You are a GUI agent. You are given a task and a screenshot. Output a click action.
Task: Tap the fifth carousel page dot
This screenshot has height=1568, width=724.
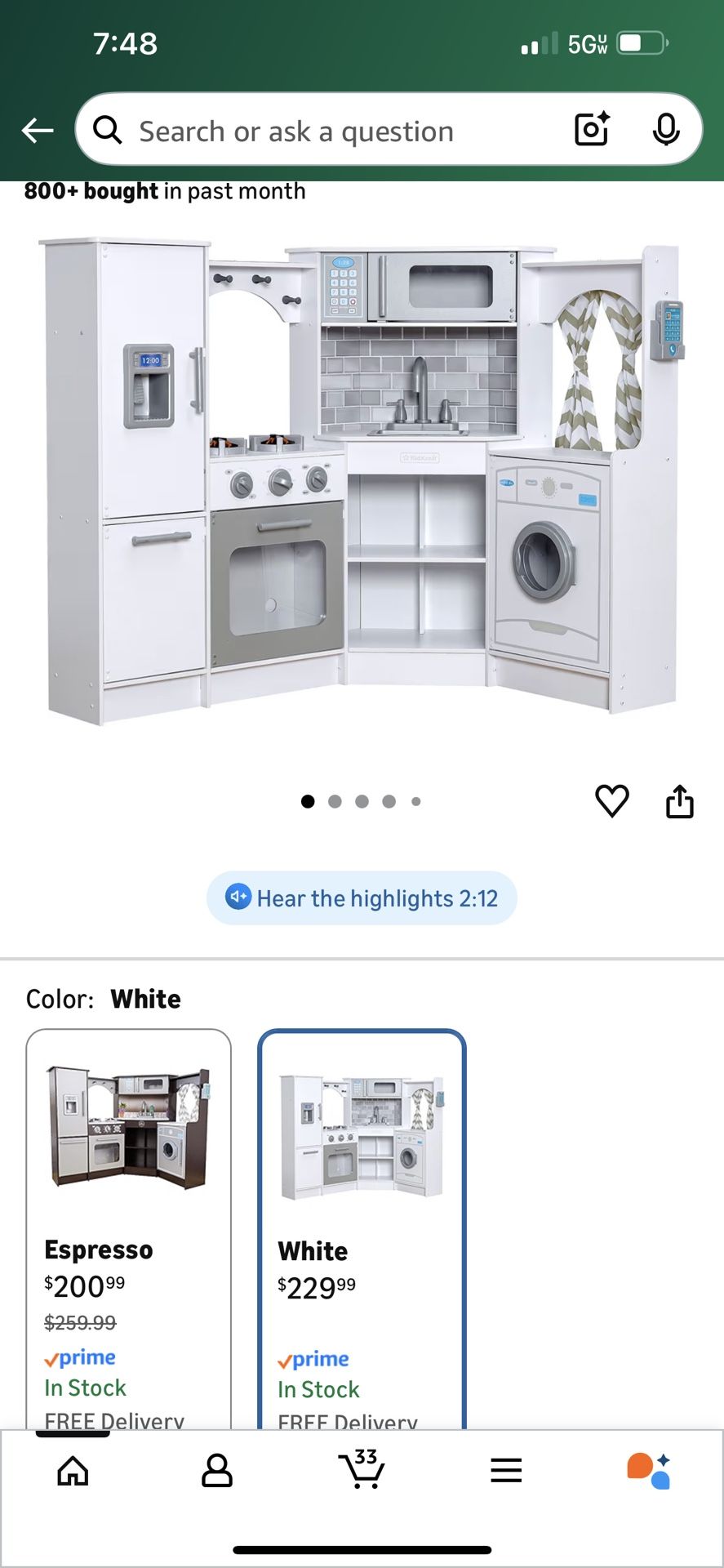coord(415,801)
